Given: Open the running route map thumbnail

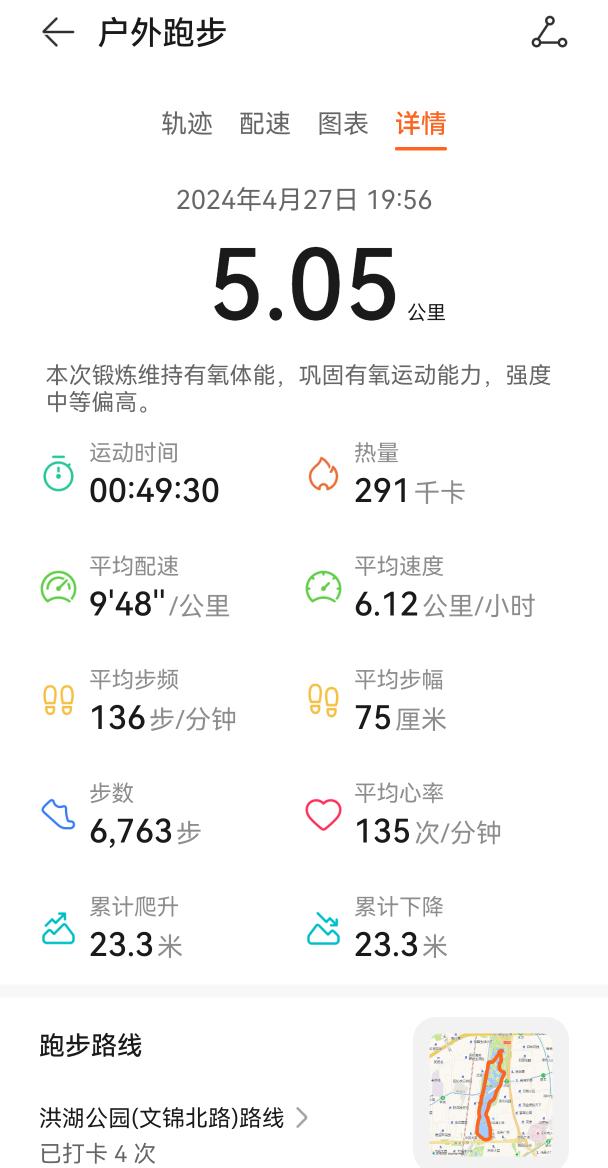Looking at the screenshot, I should [491, 1092].
